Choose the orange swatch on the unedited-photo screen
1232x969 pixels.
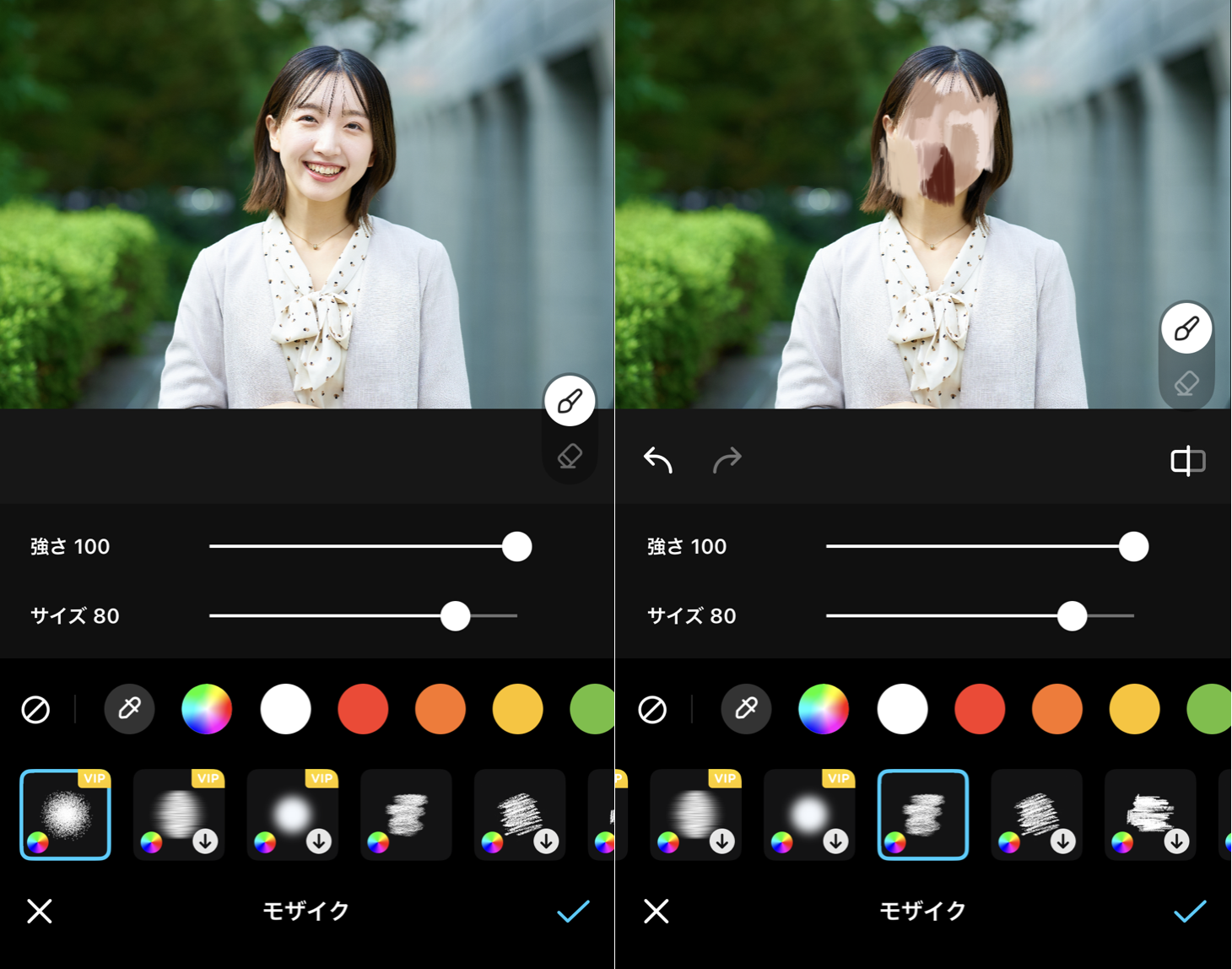coord(440,709)
